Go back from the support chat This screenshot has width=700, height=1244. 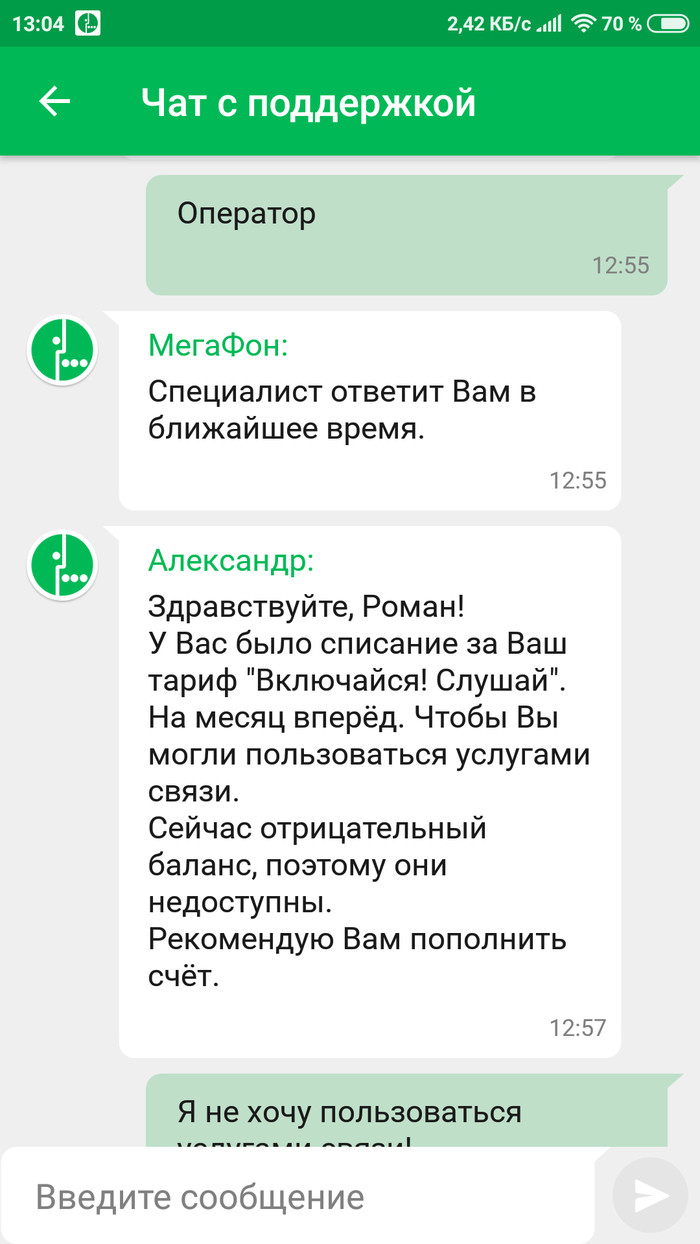54,101
